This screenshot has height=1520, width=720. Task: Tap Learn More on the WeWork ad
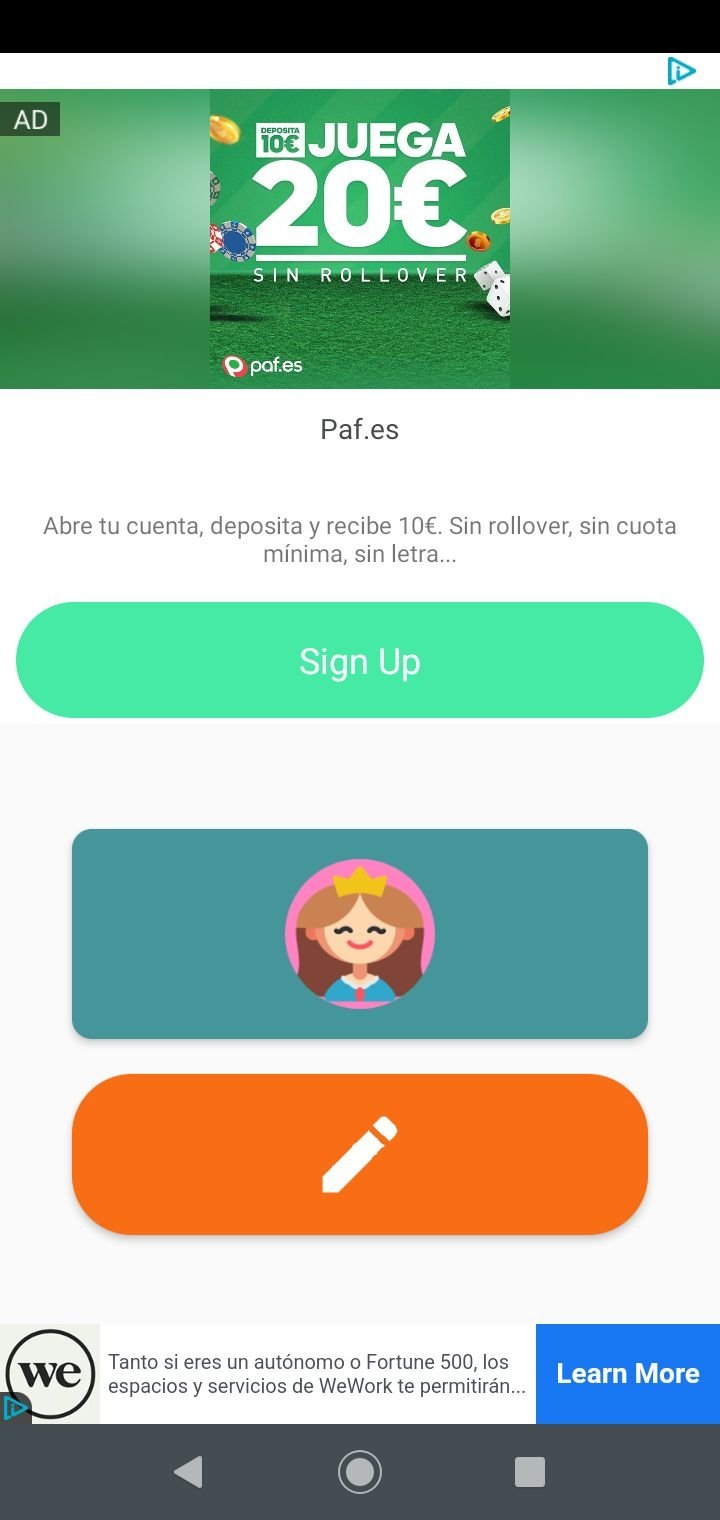click(x=627, y=1373)
